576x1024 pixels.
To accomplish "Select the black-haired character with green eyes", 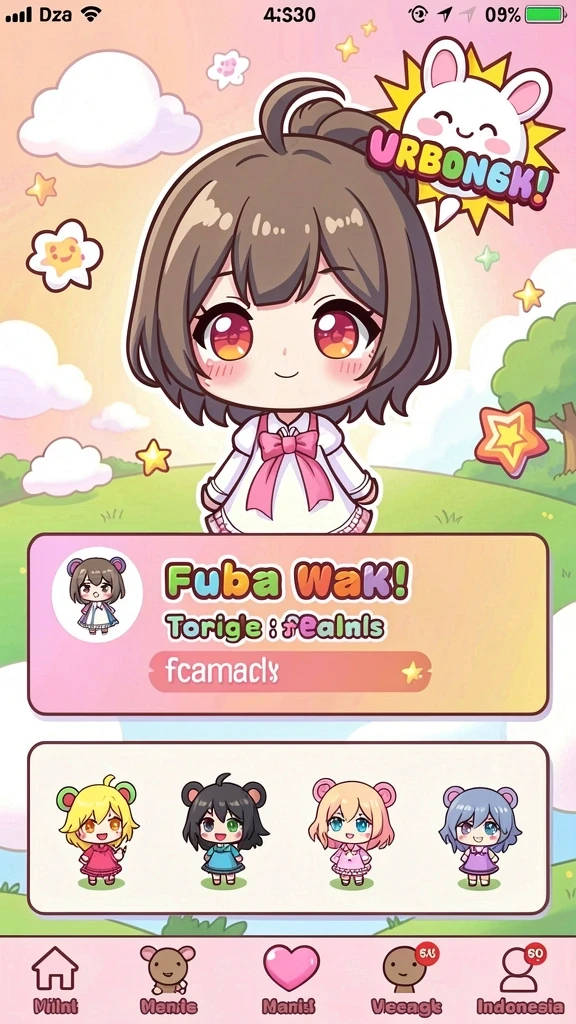I will click(x=224, y=831).
